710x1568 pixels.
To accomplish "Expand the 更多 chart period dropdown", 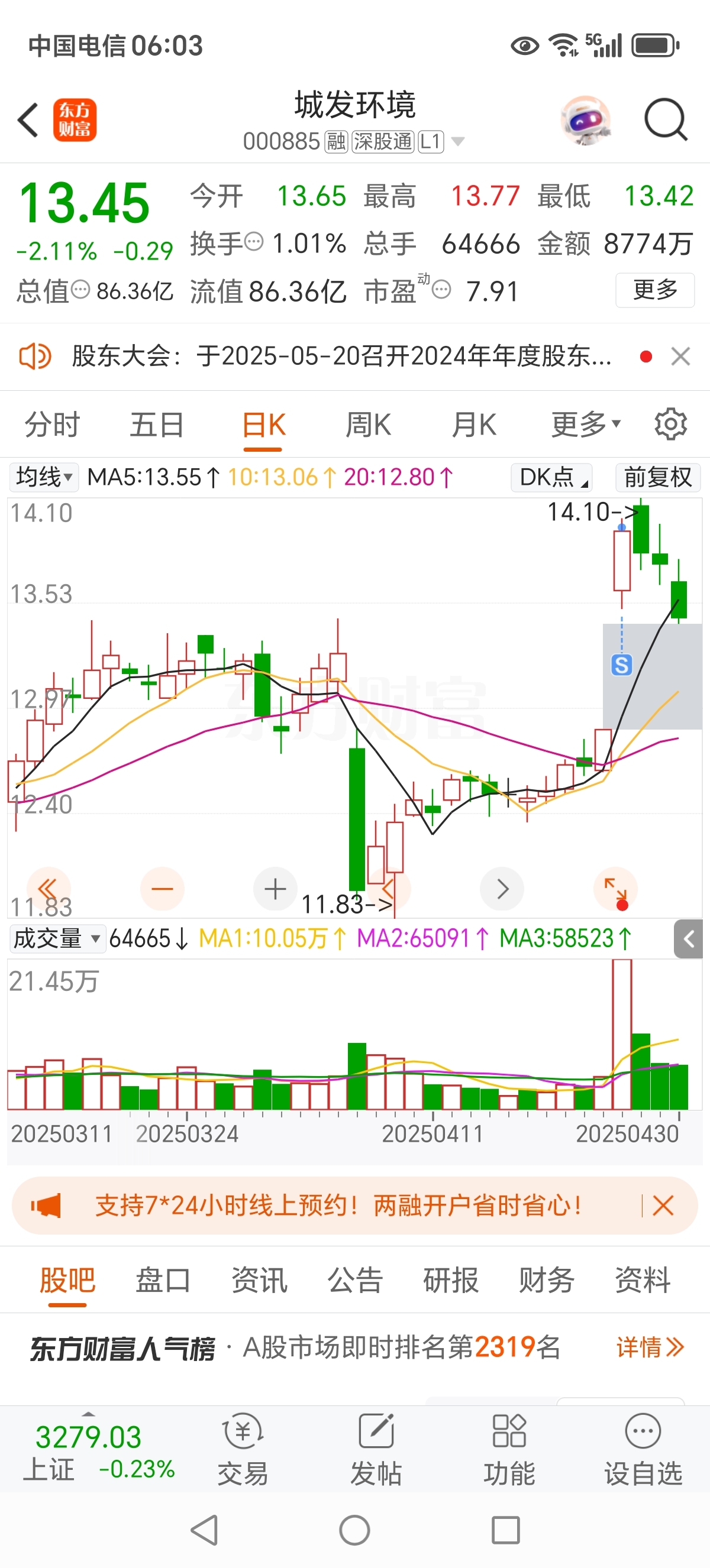I will (x=585, y=425).
